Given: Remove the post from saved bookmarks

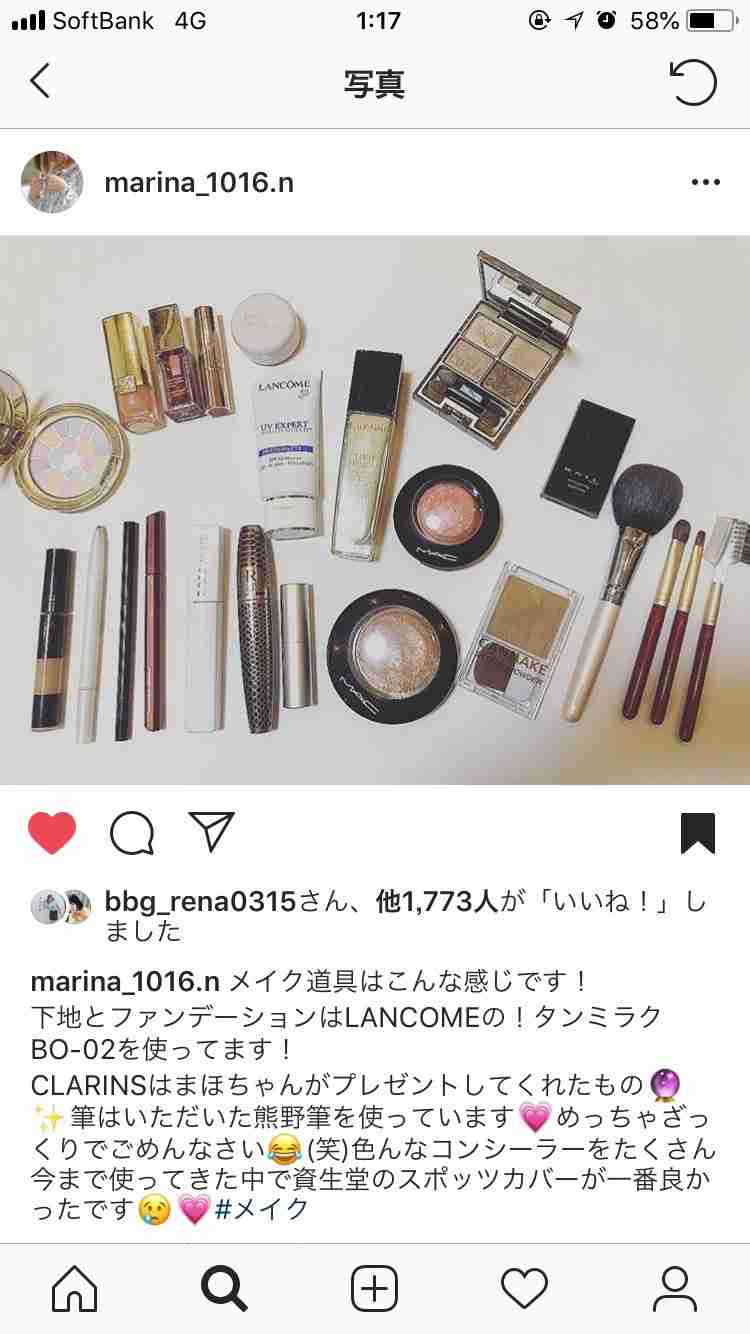Looking at the screenshot, I should click(698, 833).
